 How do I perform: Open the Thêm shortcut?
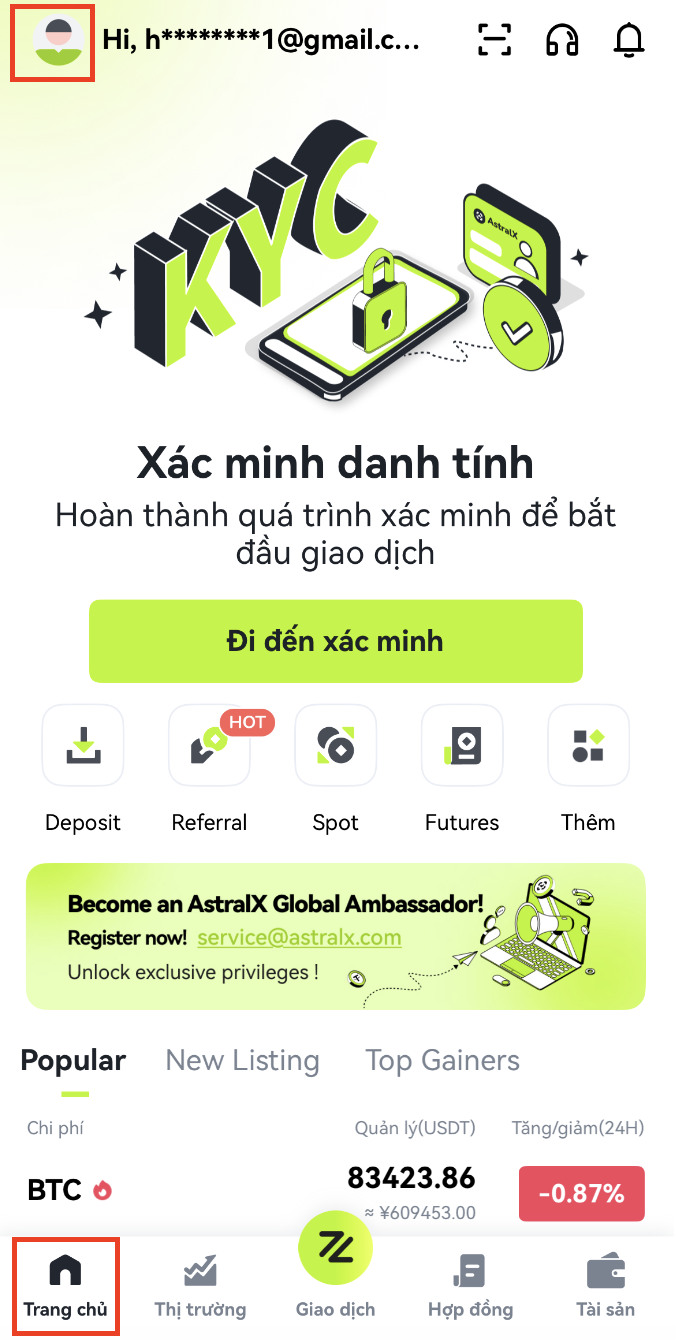[x=588, y=746]
